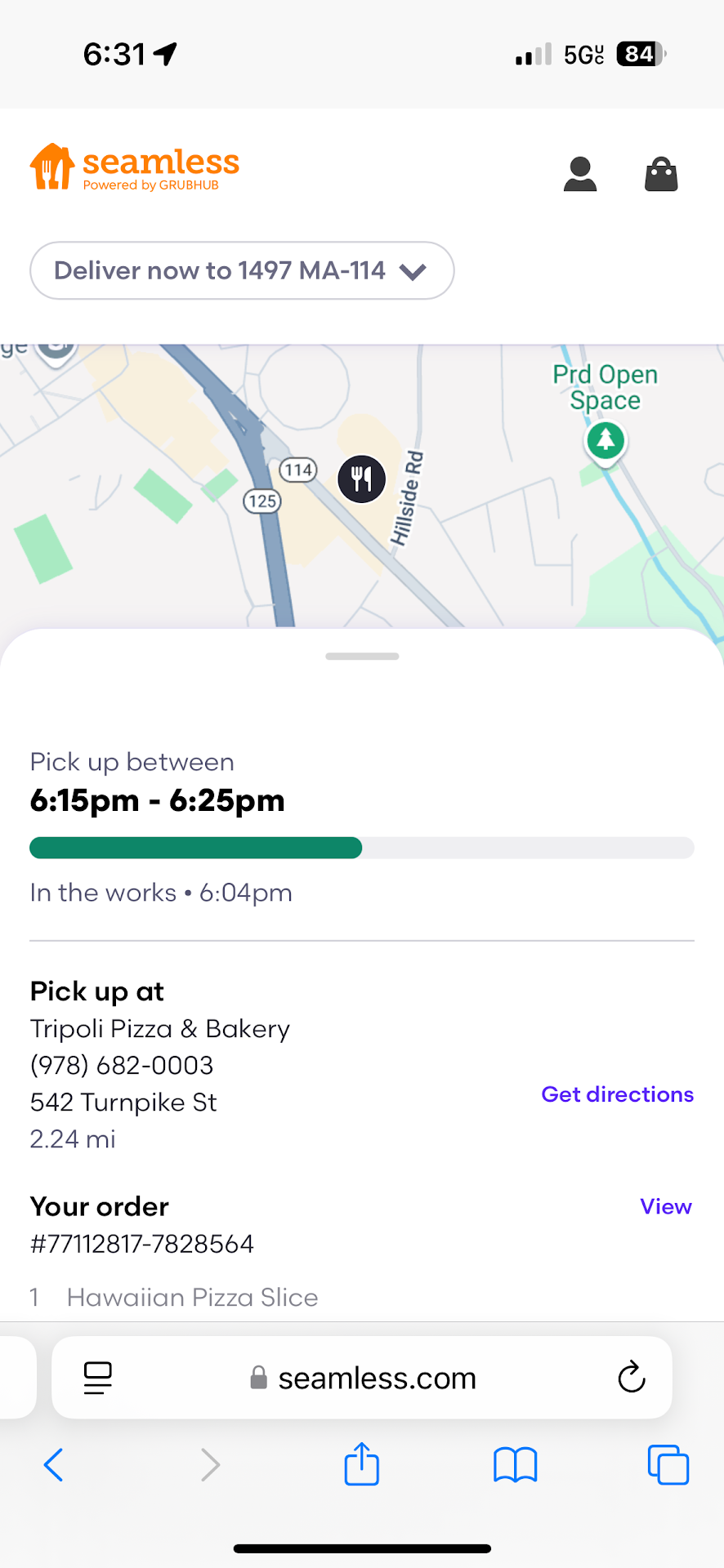Open the page reader menu in address bar
The height and width of the screenshot is (1568, 724).
pos(98,1378)
